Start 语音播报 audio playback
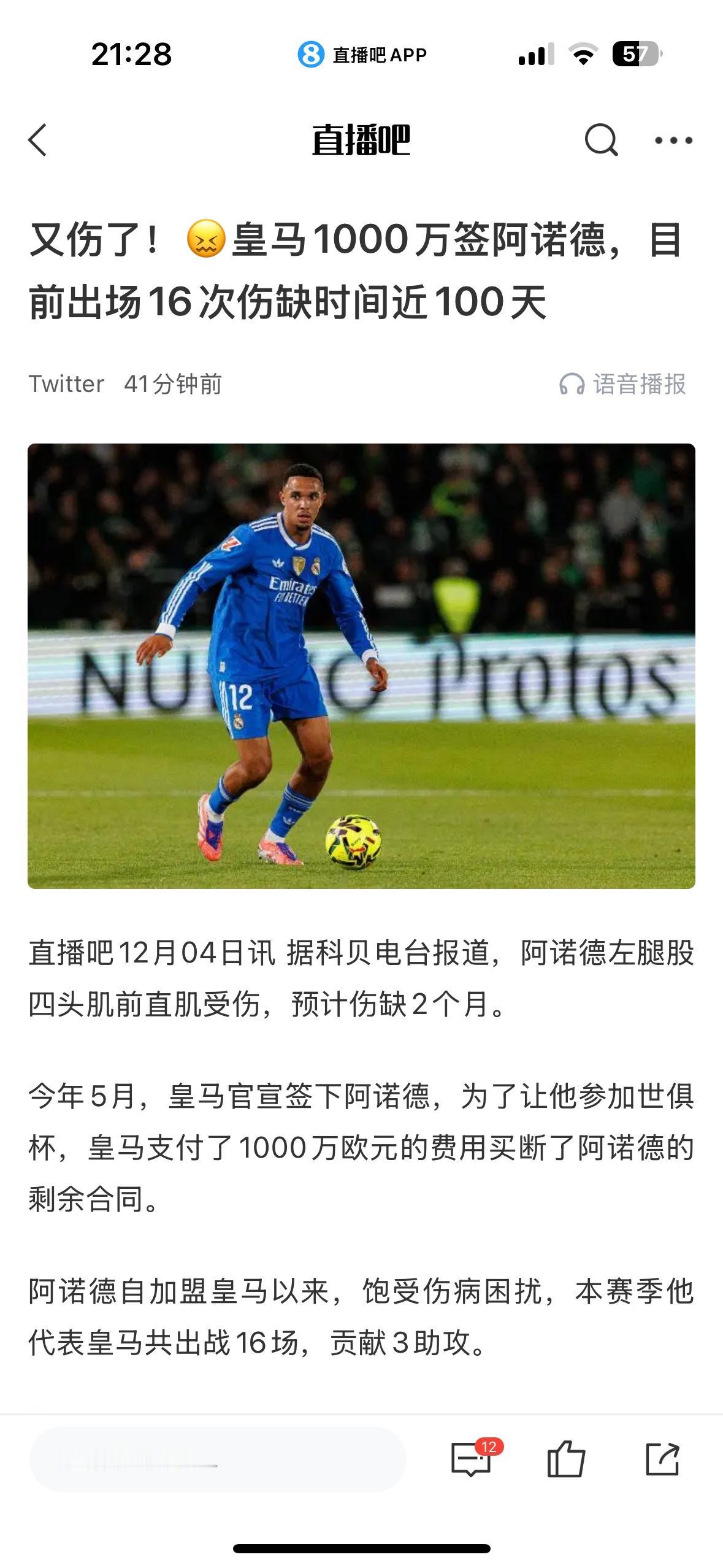This screenshot has height=1568, width=723. 622,385
